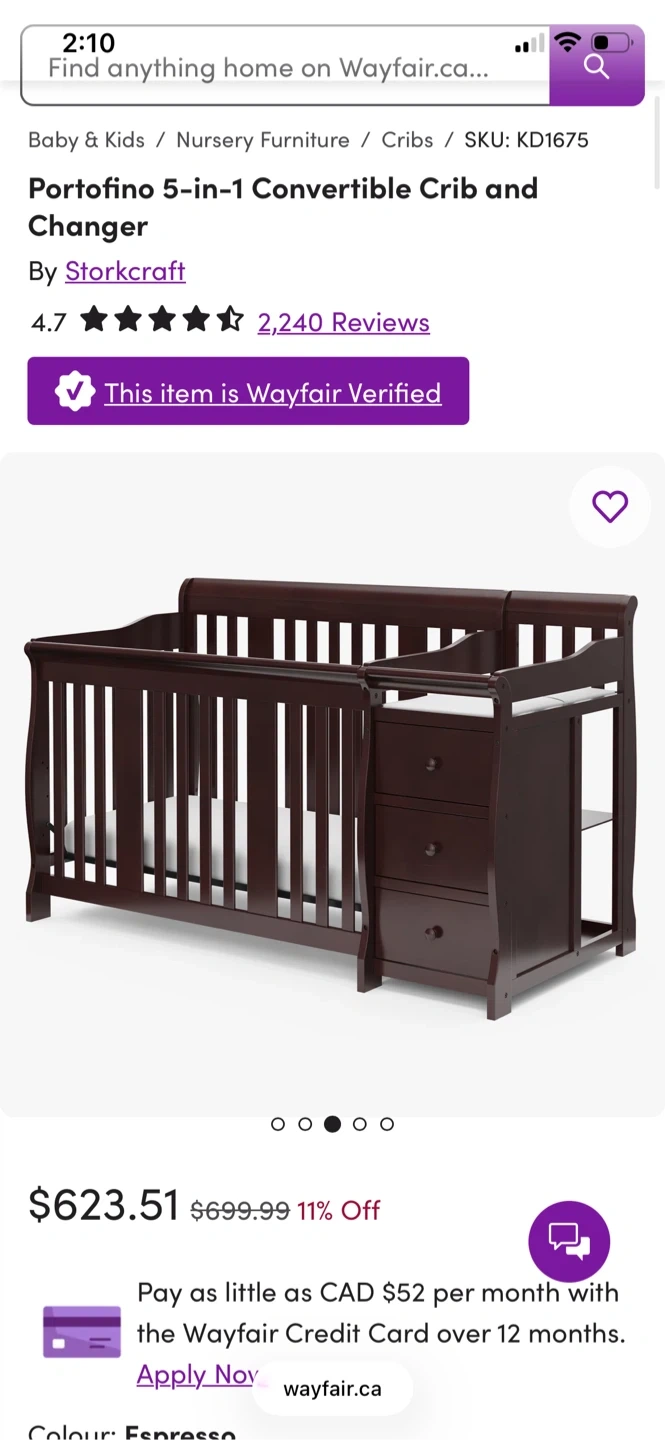Open the Wayfair Verified banner
The image size is (665, 1440).
[x=248, y=392]
